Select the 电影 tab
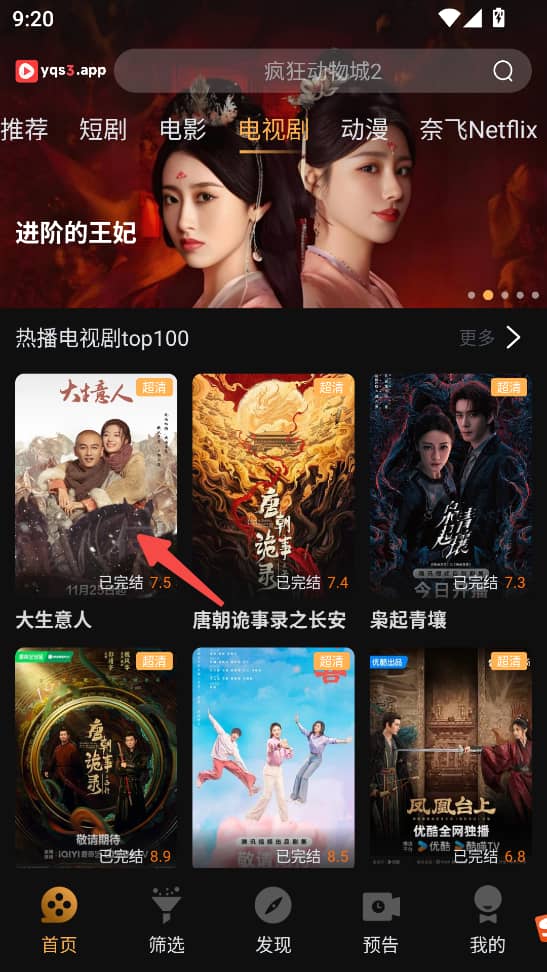The width and height of the screenshot is (547, 972). pos(183,130)
